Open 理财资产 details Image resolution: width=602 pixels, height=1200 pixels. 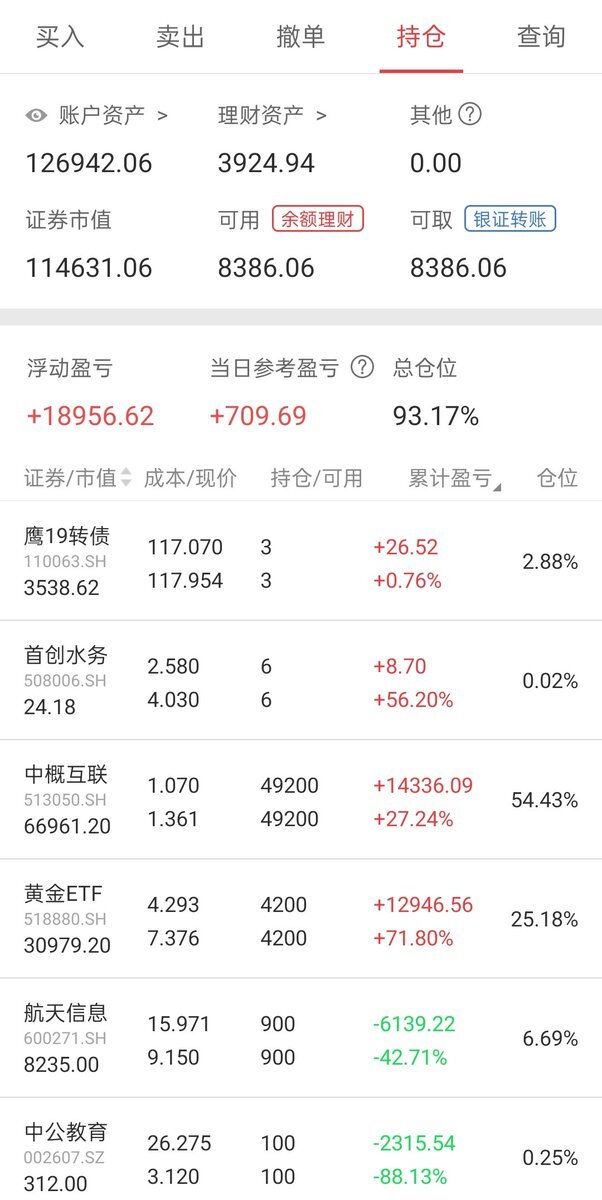pyautogui.click(x=273, y=115)
